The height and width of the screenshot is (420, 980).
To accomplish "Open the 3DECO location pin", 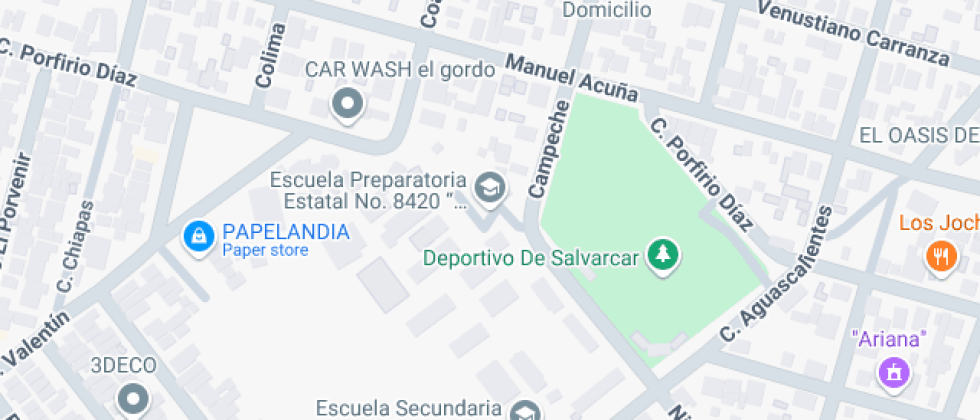I will coord(132,399).
